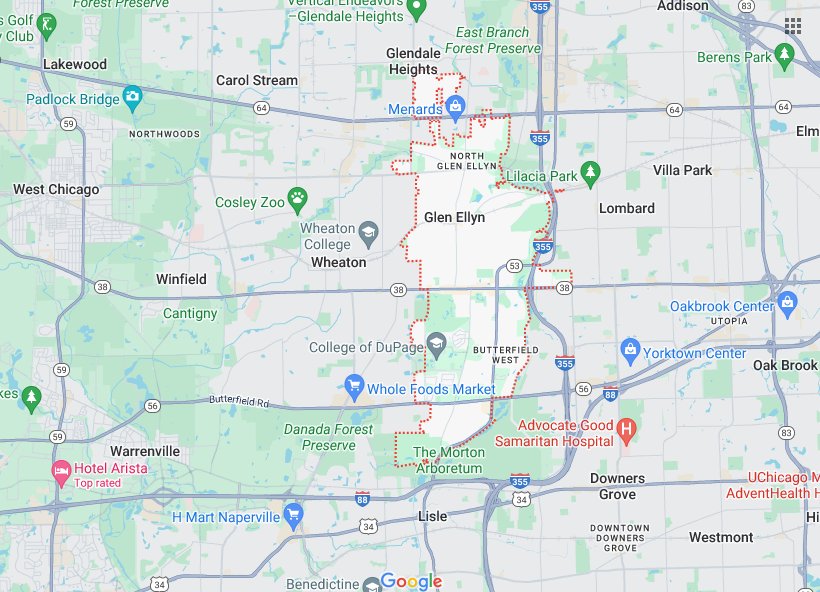Select the College of DuPage marker
Image resolution: width=820 pixels, height=592 pixels.
pos(436,344)
